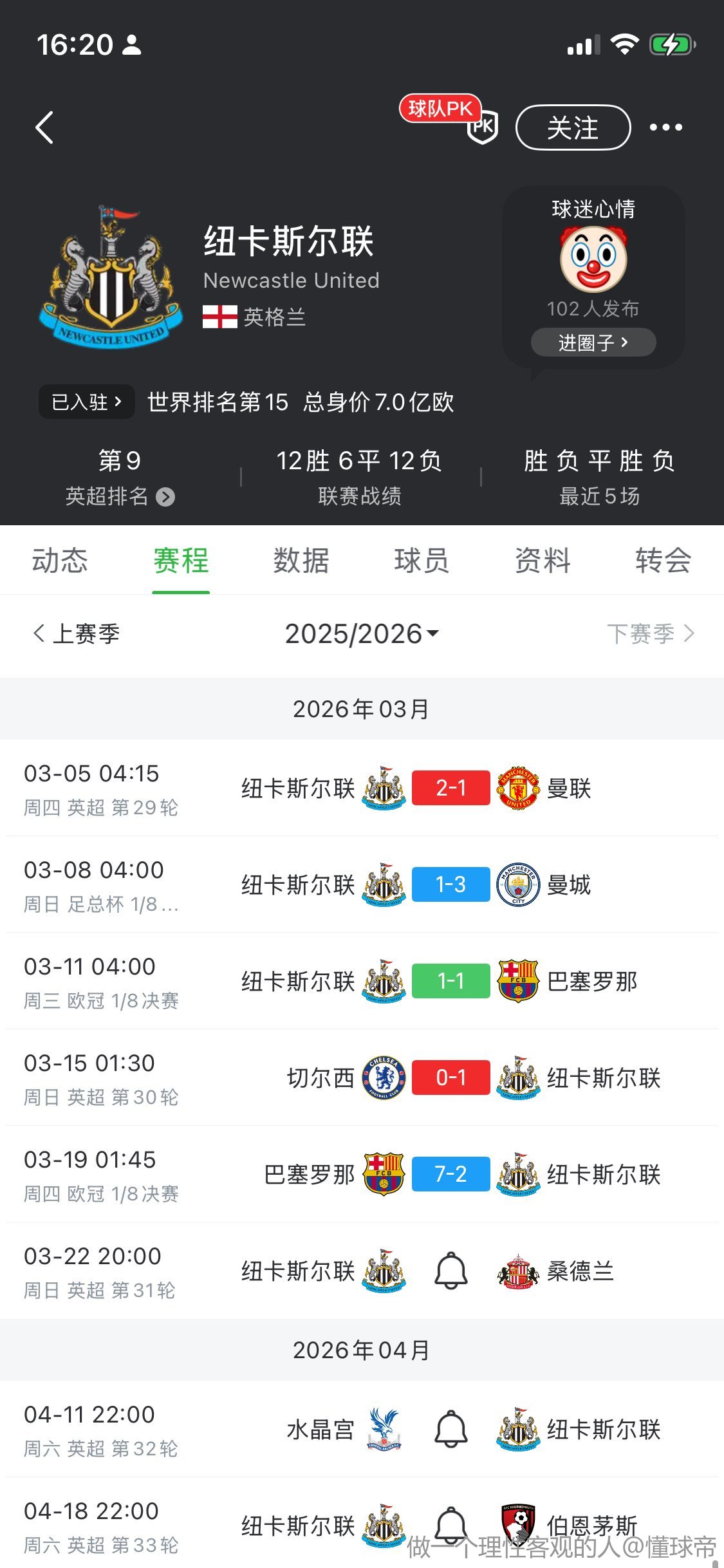Set a reminder bell for 桑德兰 match
Viewport: 724px width, 1568px height.
click(x=451, y=1271)
